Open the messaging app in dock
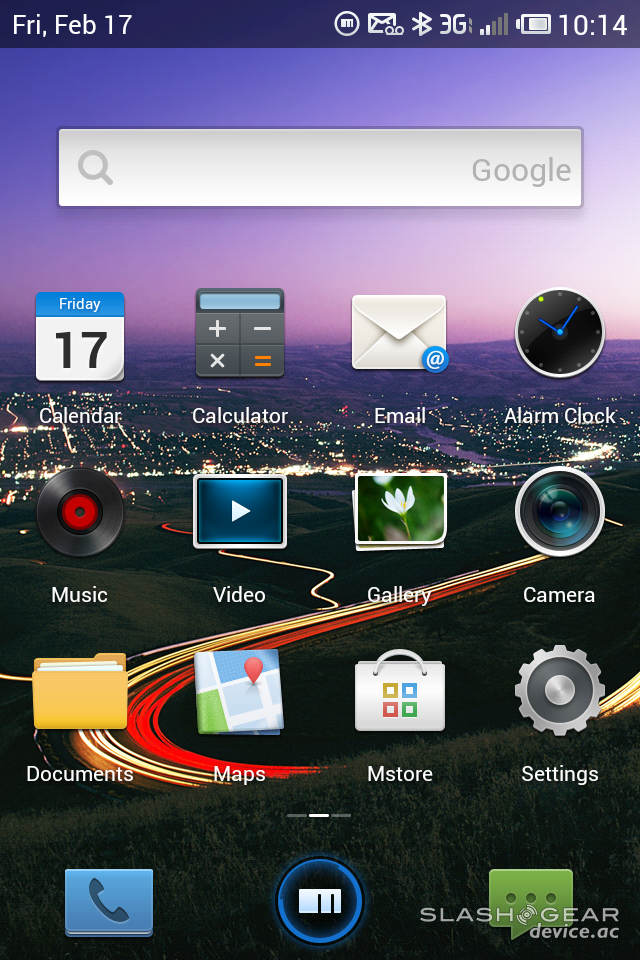This screenshot has height=960, width=640. point(530,901)
